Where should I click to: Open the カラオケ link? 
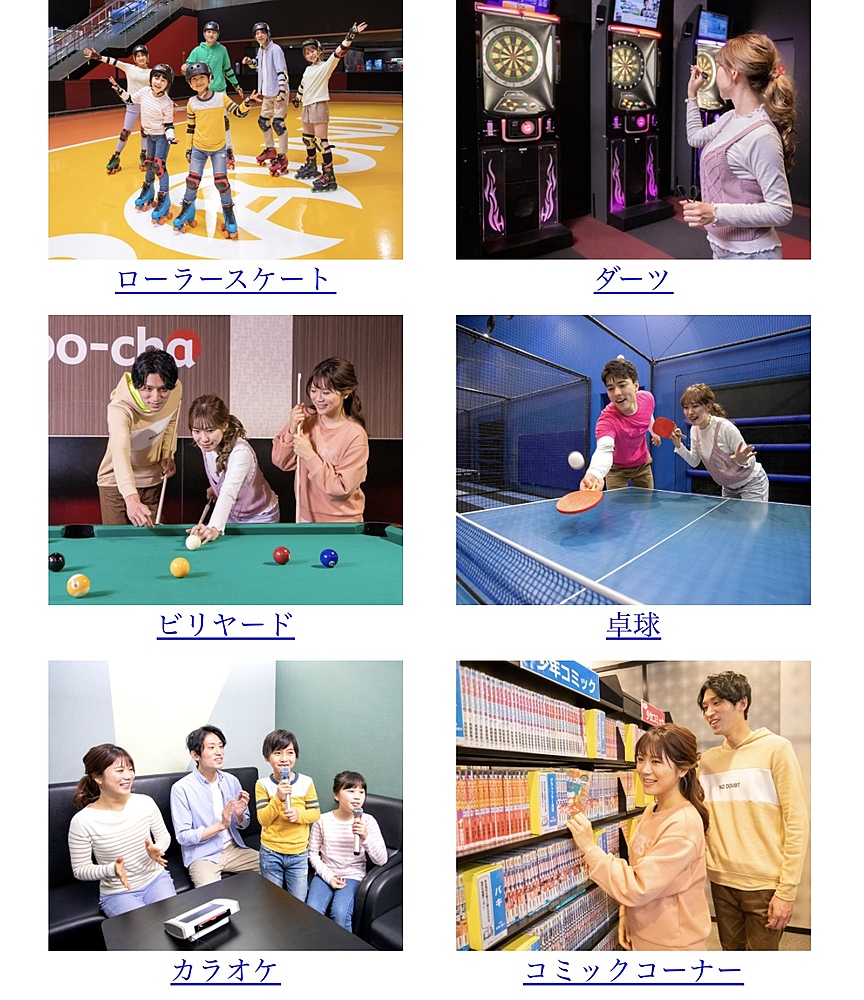coord(225,970)
